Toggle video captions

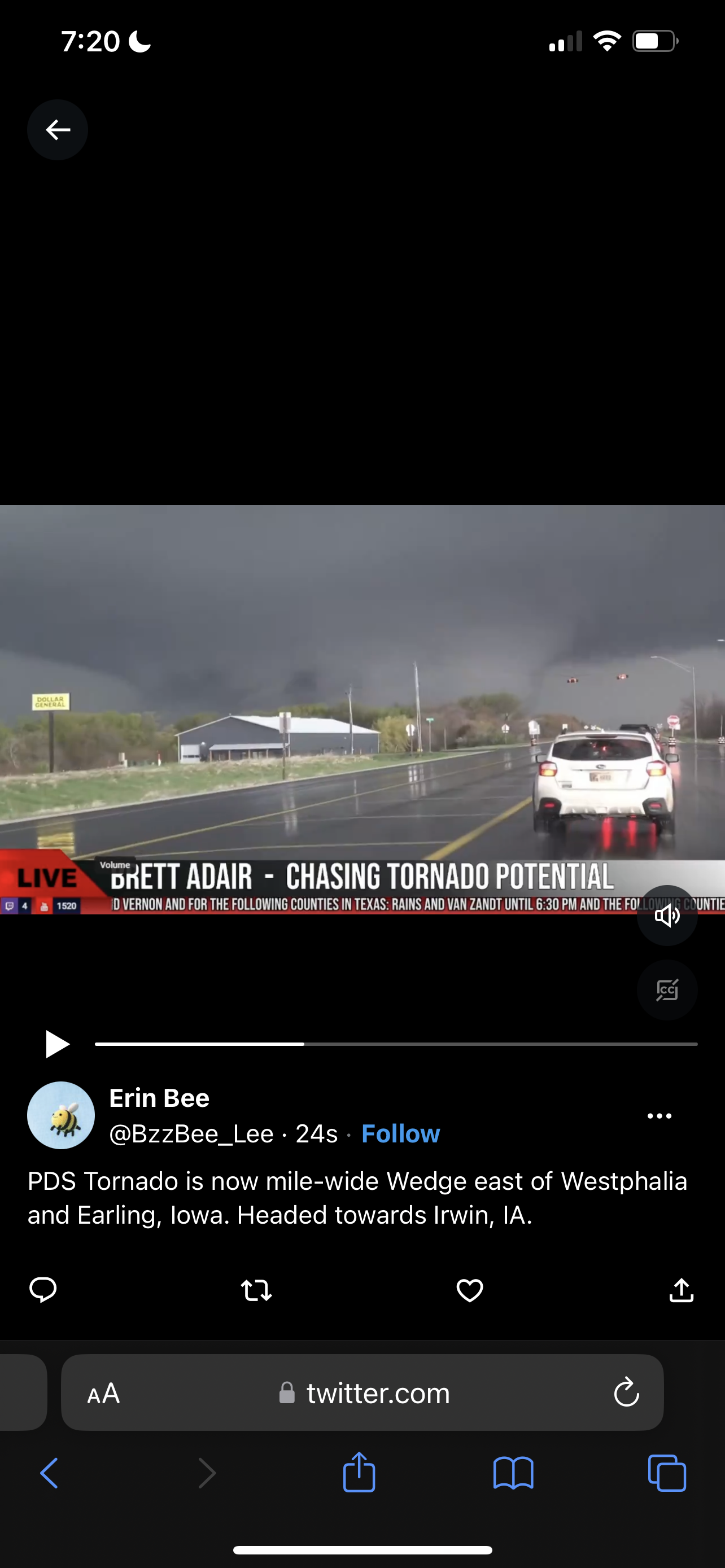pyautogui.click(x=667, y=990)
